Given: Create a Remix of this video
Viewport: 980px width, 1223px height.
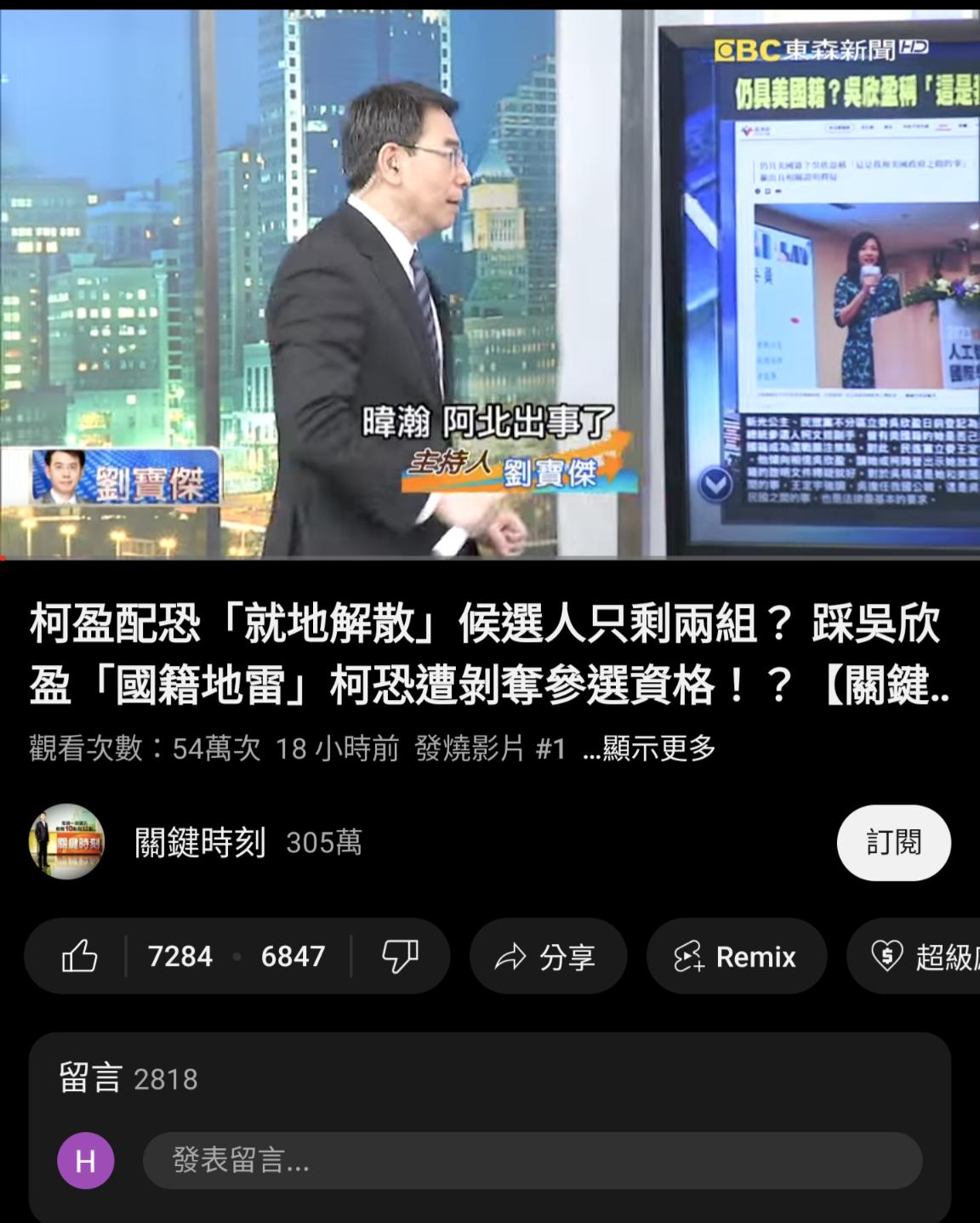Looking at the screenshot, I should pos(737,957).
